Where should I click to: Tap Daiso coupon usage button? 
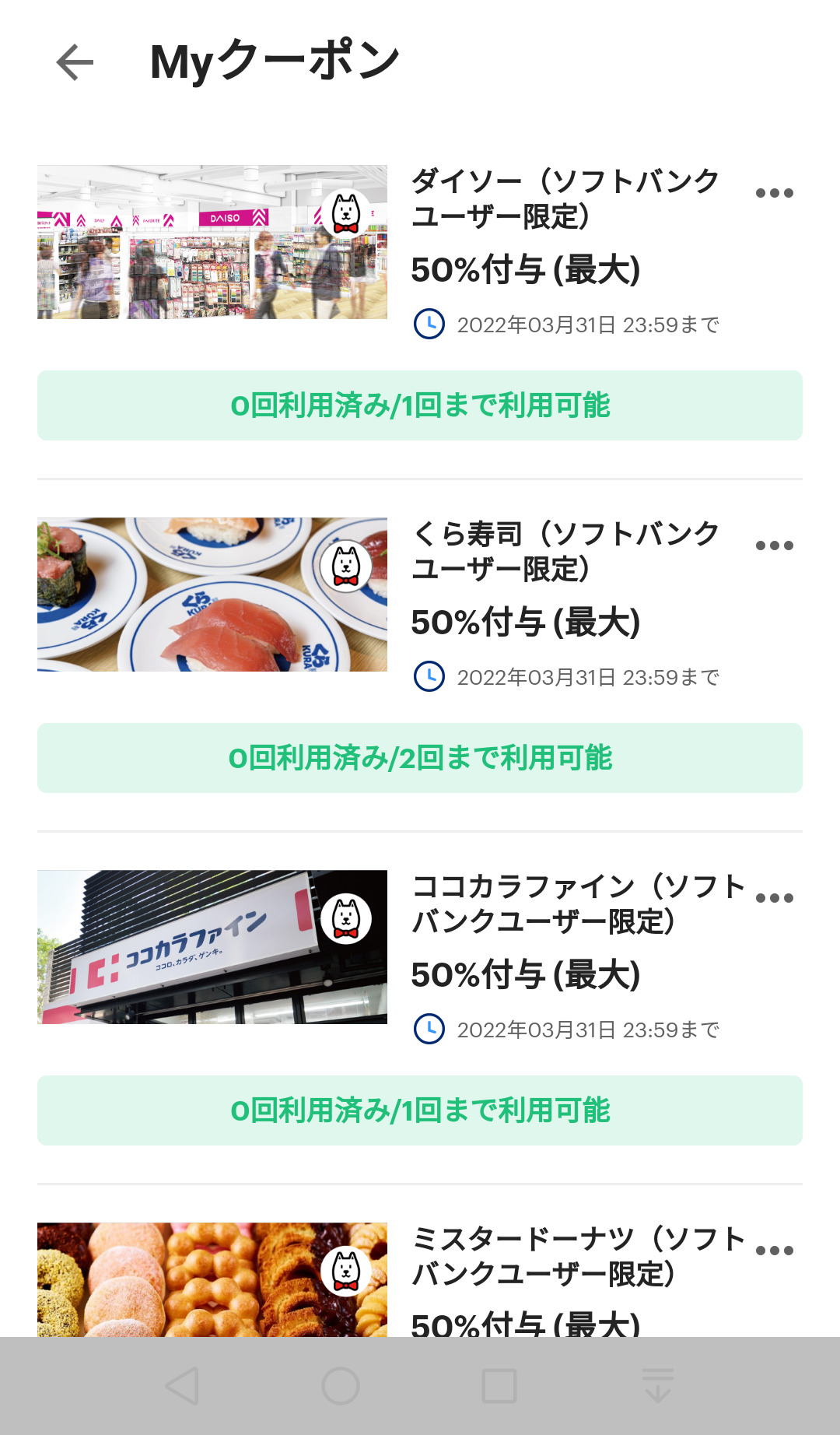pos(420,405)
